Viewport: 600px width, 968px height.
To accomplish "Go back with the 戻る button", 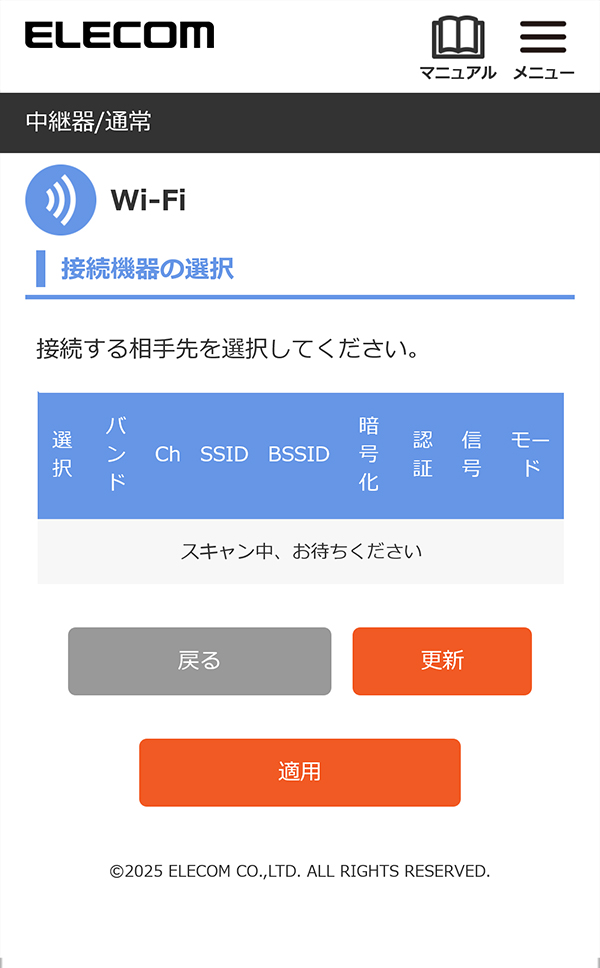I will coord(199,661).
